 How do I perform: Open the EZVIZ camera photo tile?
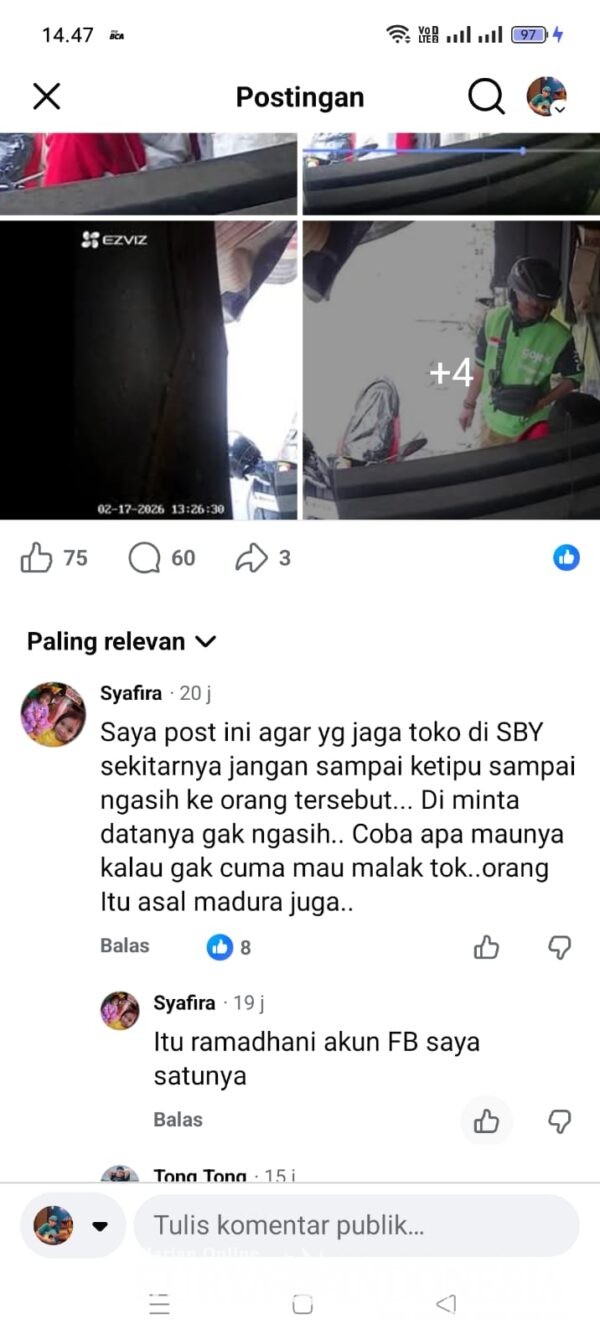(148, 372)
